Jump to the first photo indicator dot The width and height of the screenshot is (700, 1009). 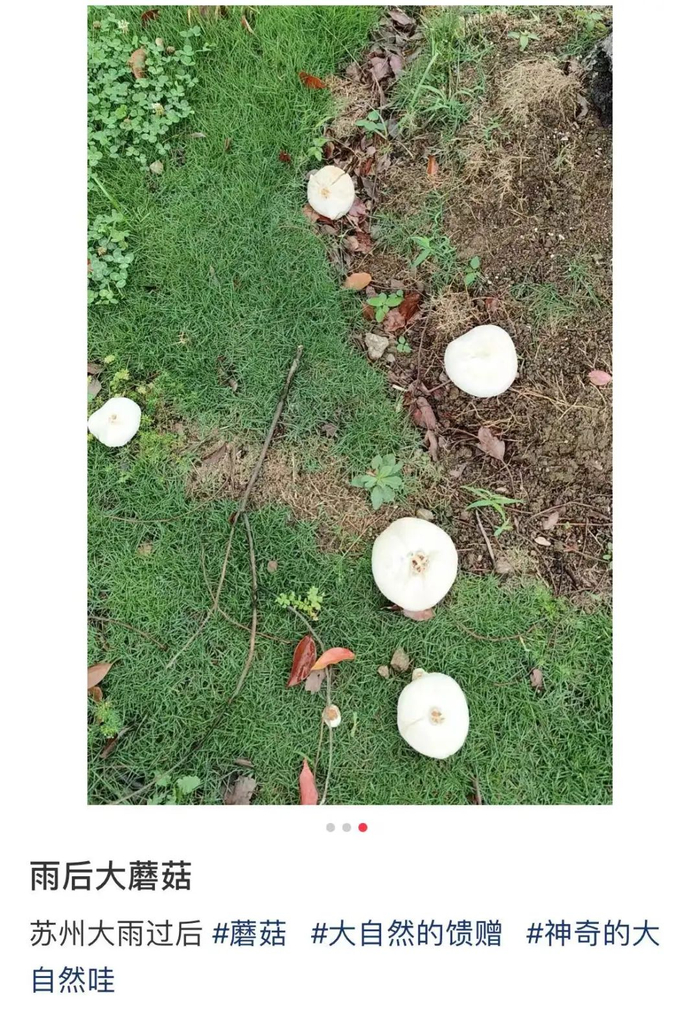click(330, 827)
